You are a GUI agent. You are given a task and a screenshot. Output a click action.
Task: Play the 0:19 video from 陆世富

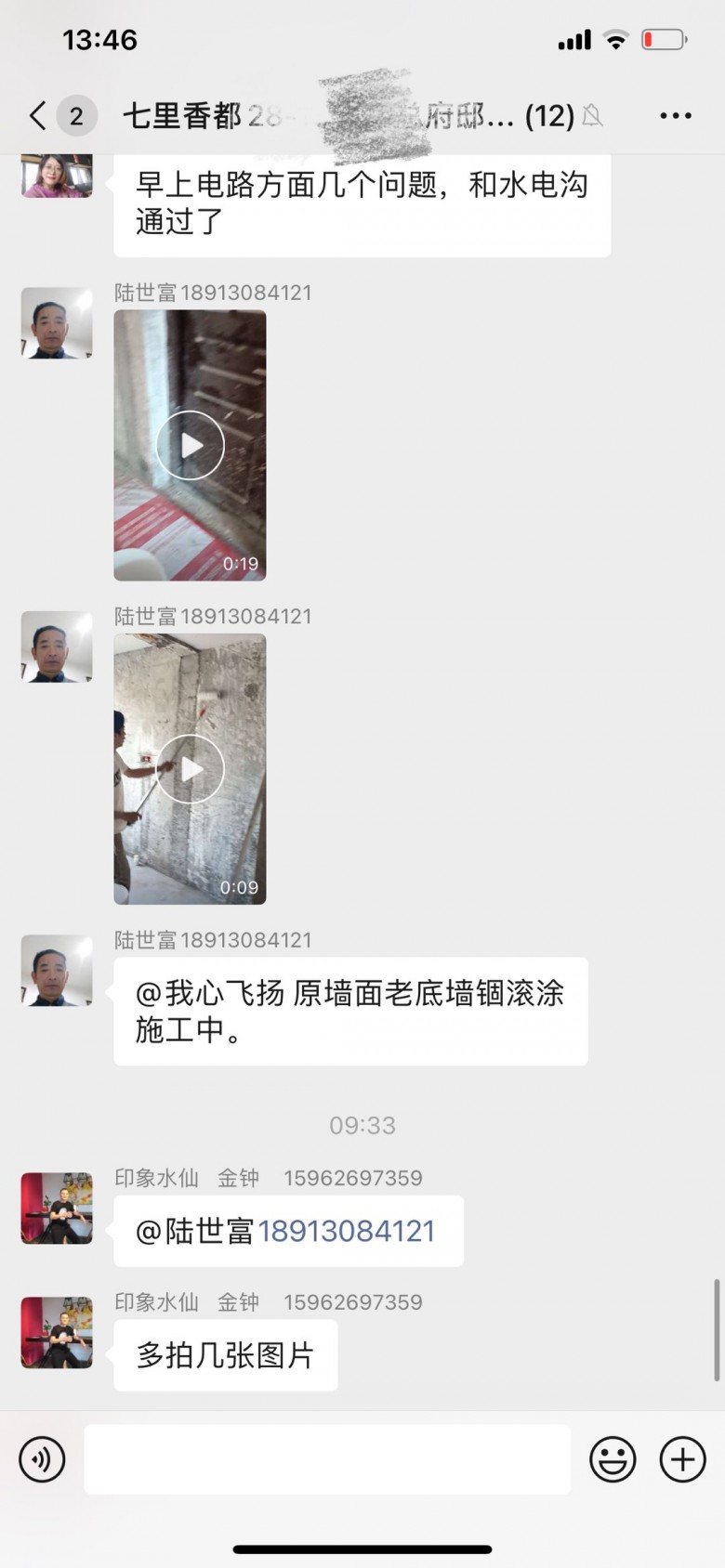(x=191, y=446)
